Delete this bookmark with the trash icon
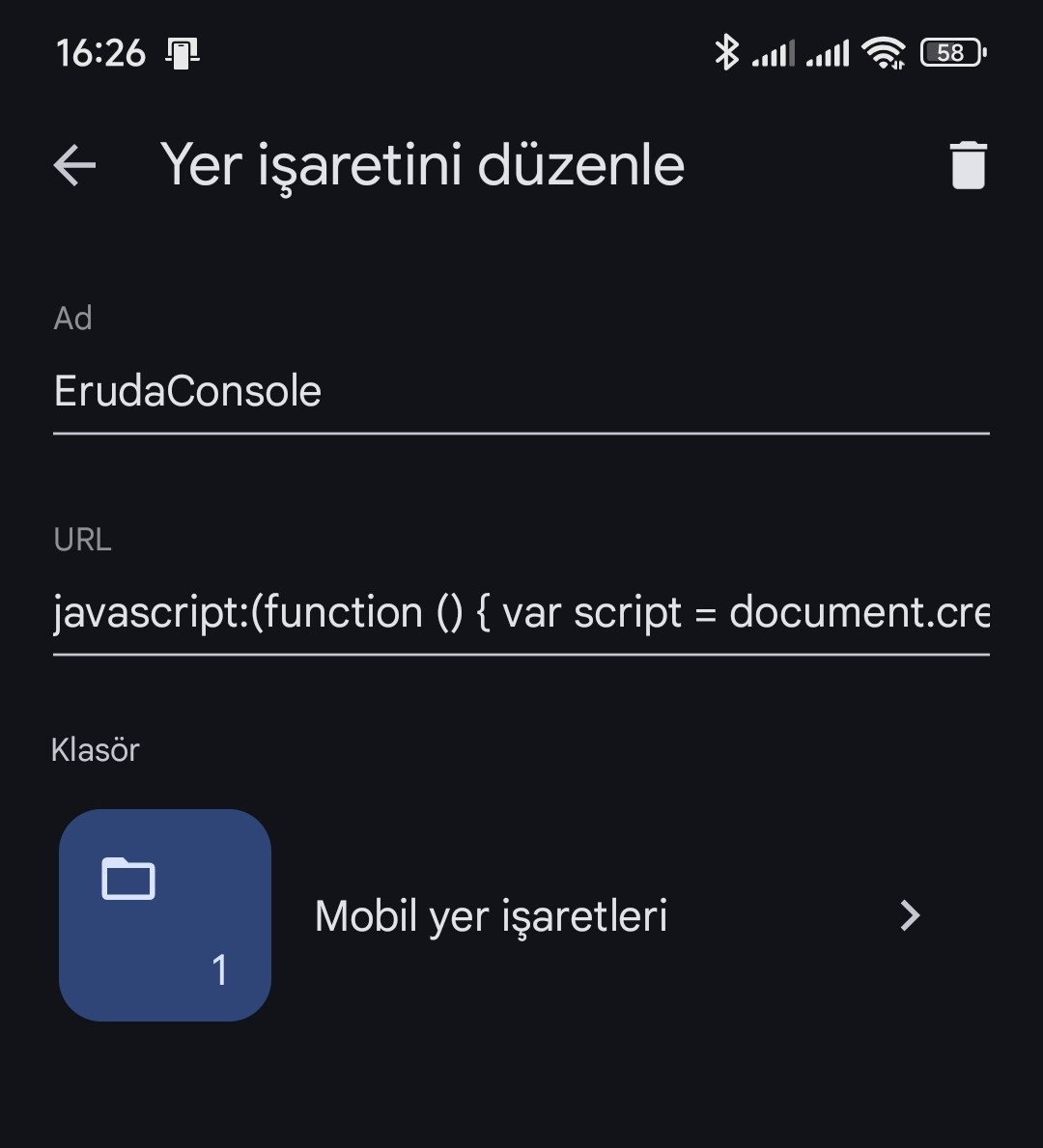 pos(969,165)
